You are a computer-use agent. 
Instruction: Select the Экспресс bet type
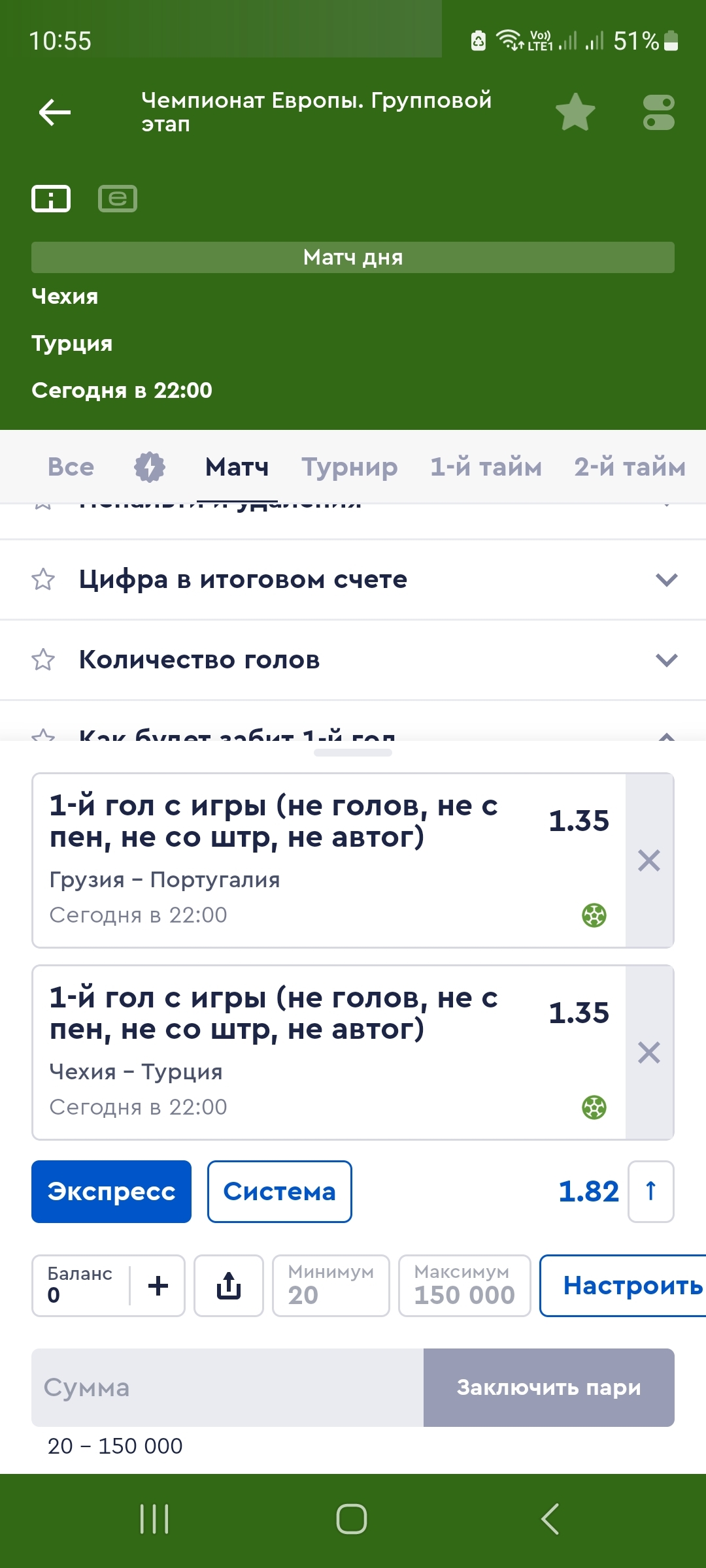click(x=111, y=1192)
